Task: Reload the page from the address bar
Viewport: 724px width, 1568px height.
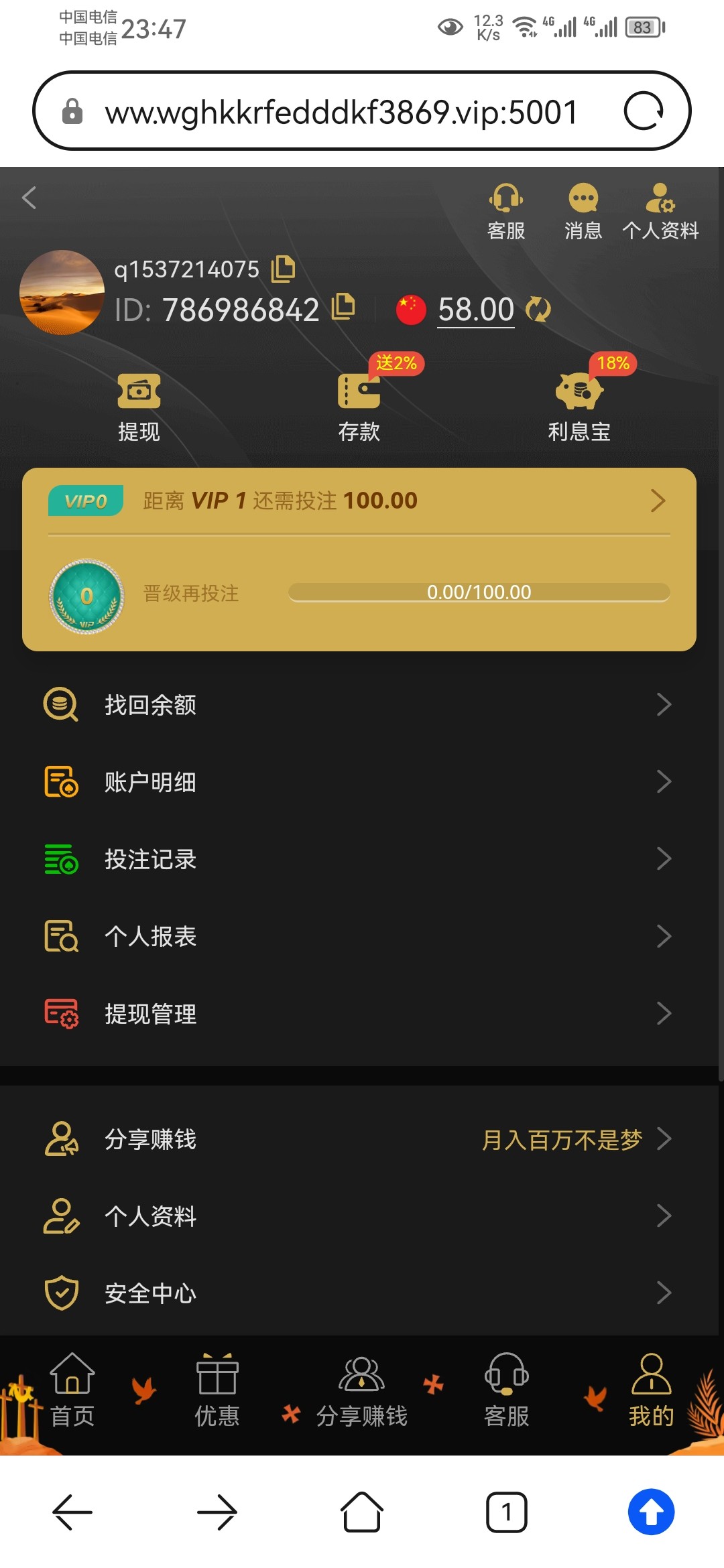Action: click(644, 111)
